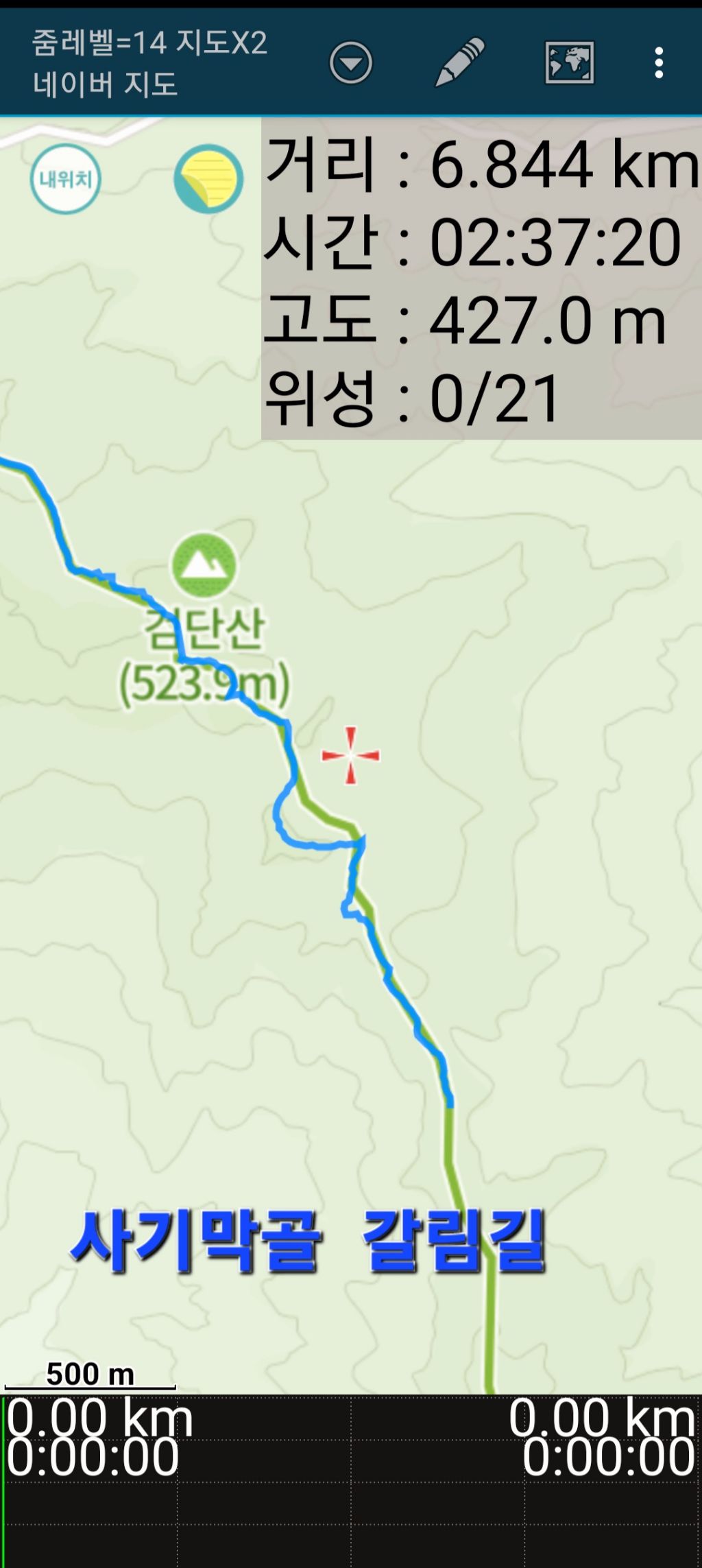The image size is (702, 1568).
Task: Tap the 검단산 mountain marker on the map
Action: tap(204, 565)
